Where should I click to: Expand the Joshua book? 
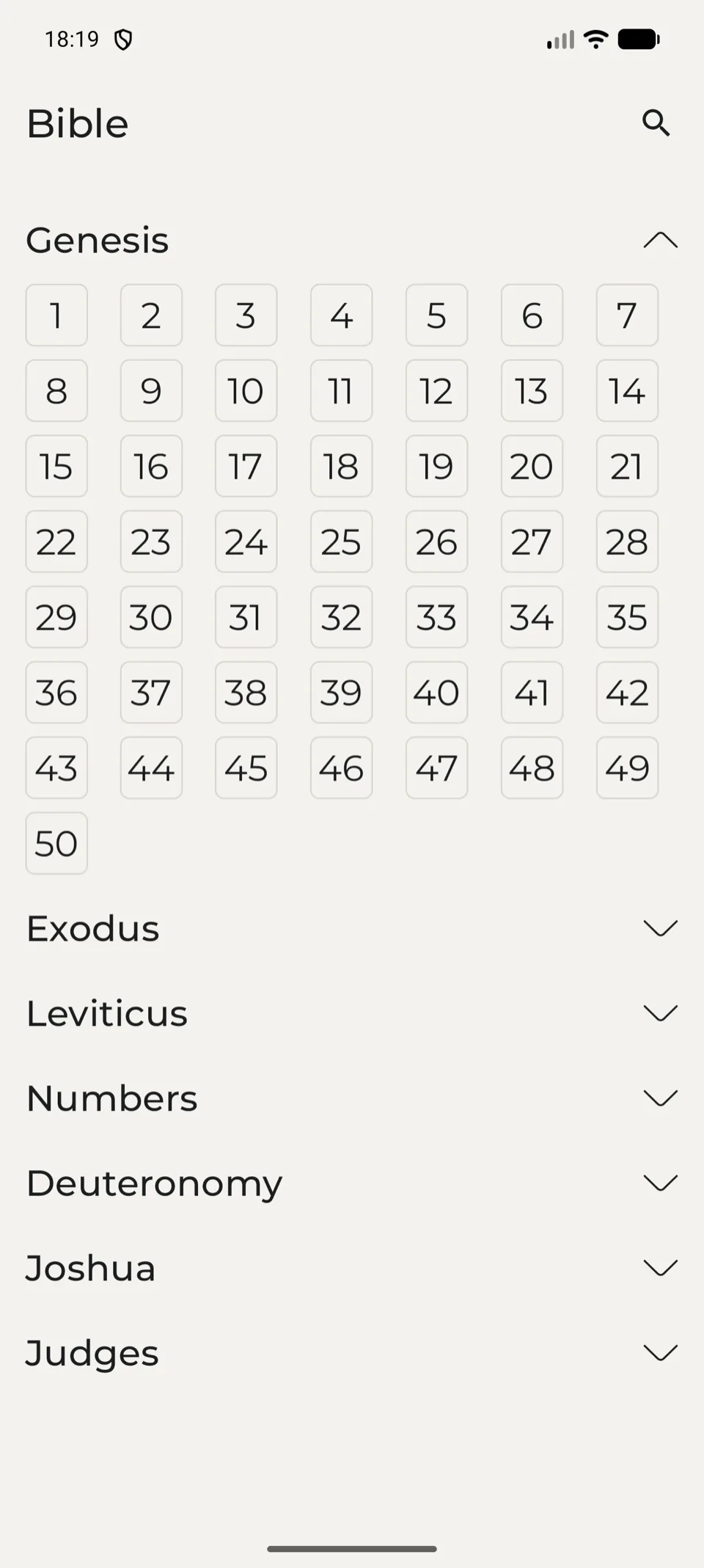coord(352,1268)
